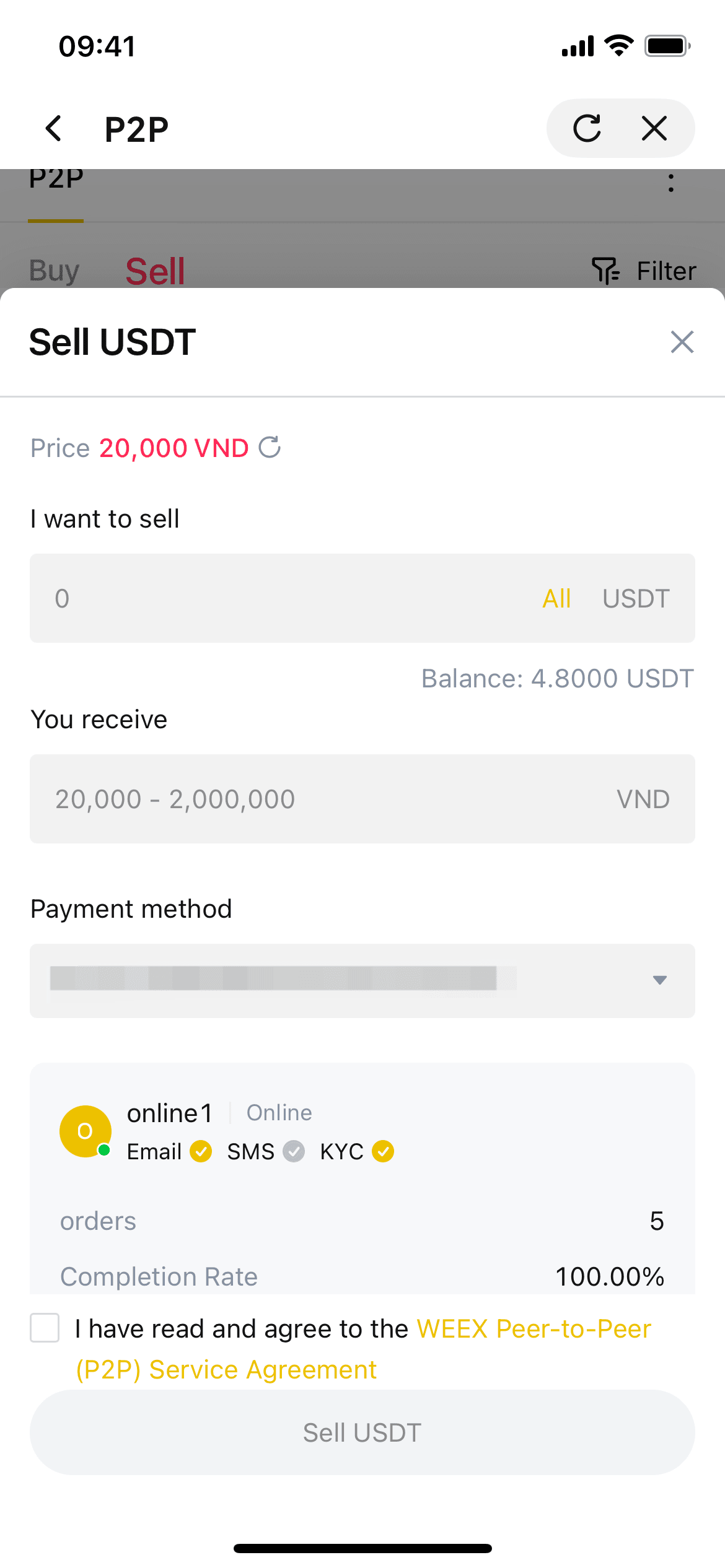Dismiss the Sell USDT sheet
The height and width of the screenshot is (1568, 725).
(682, 342)
